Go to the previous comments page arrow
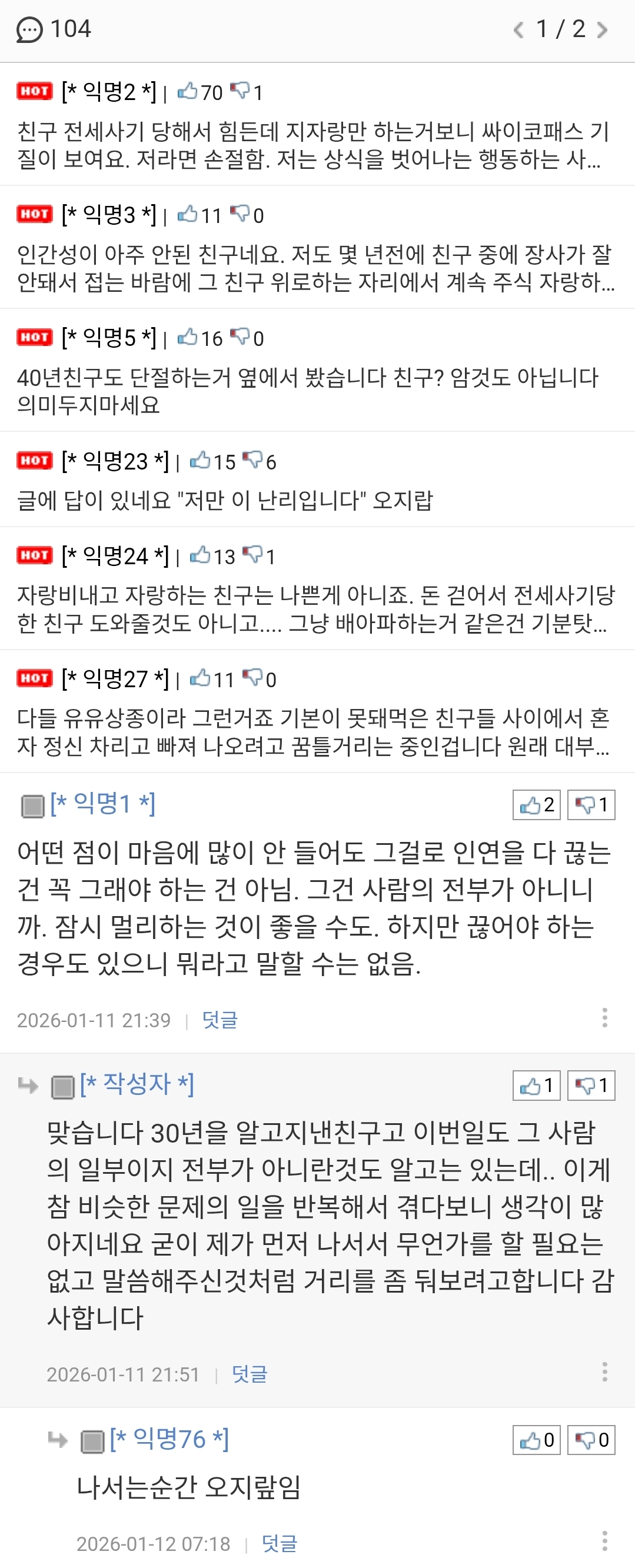Screen dimensions: 635x1568 click(518, 30)
